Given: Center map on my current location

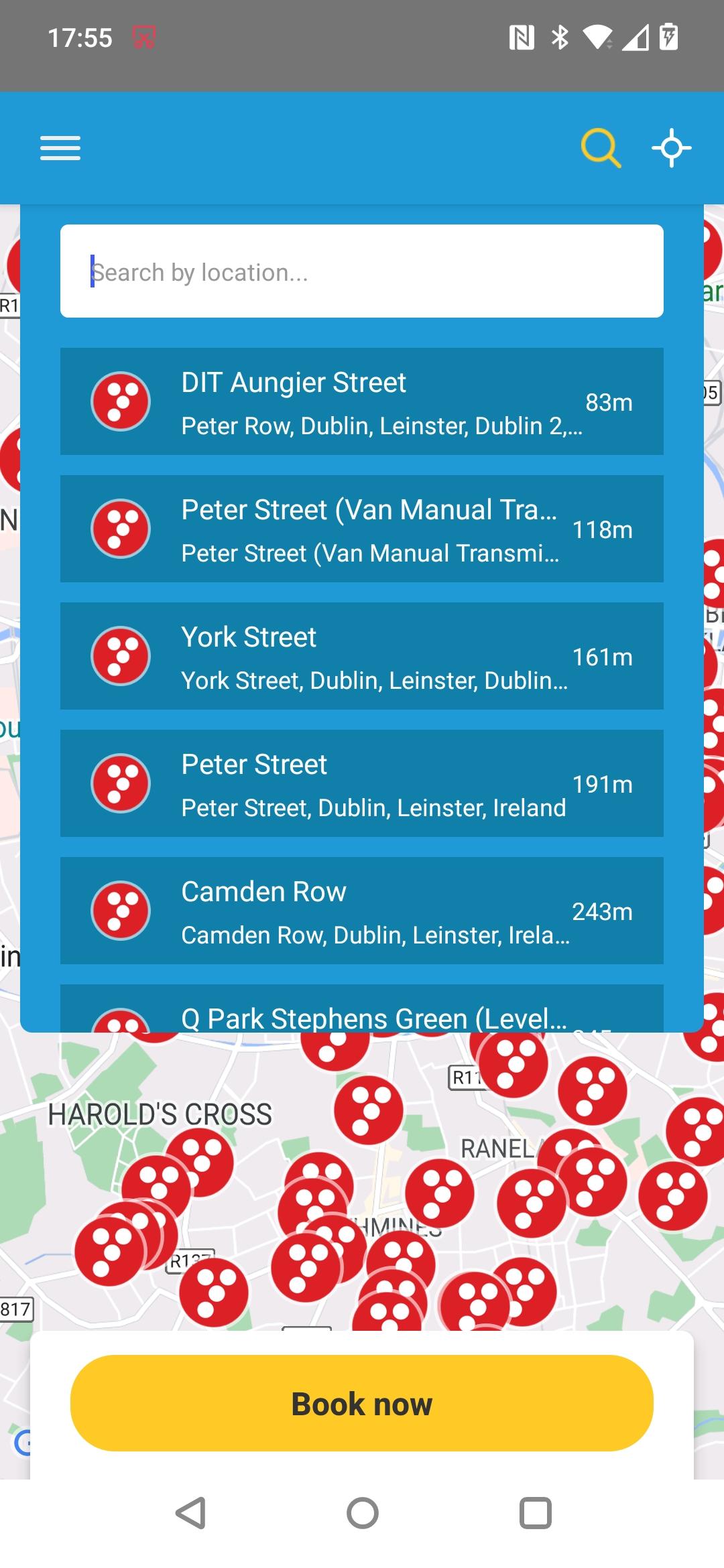Looking at the screenshot, I should click(x=671, y=147).
